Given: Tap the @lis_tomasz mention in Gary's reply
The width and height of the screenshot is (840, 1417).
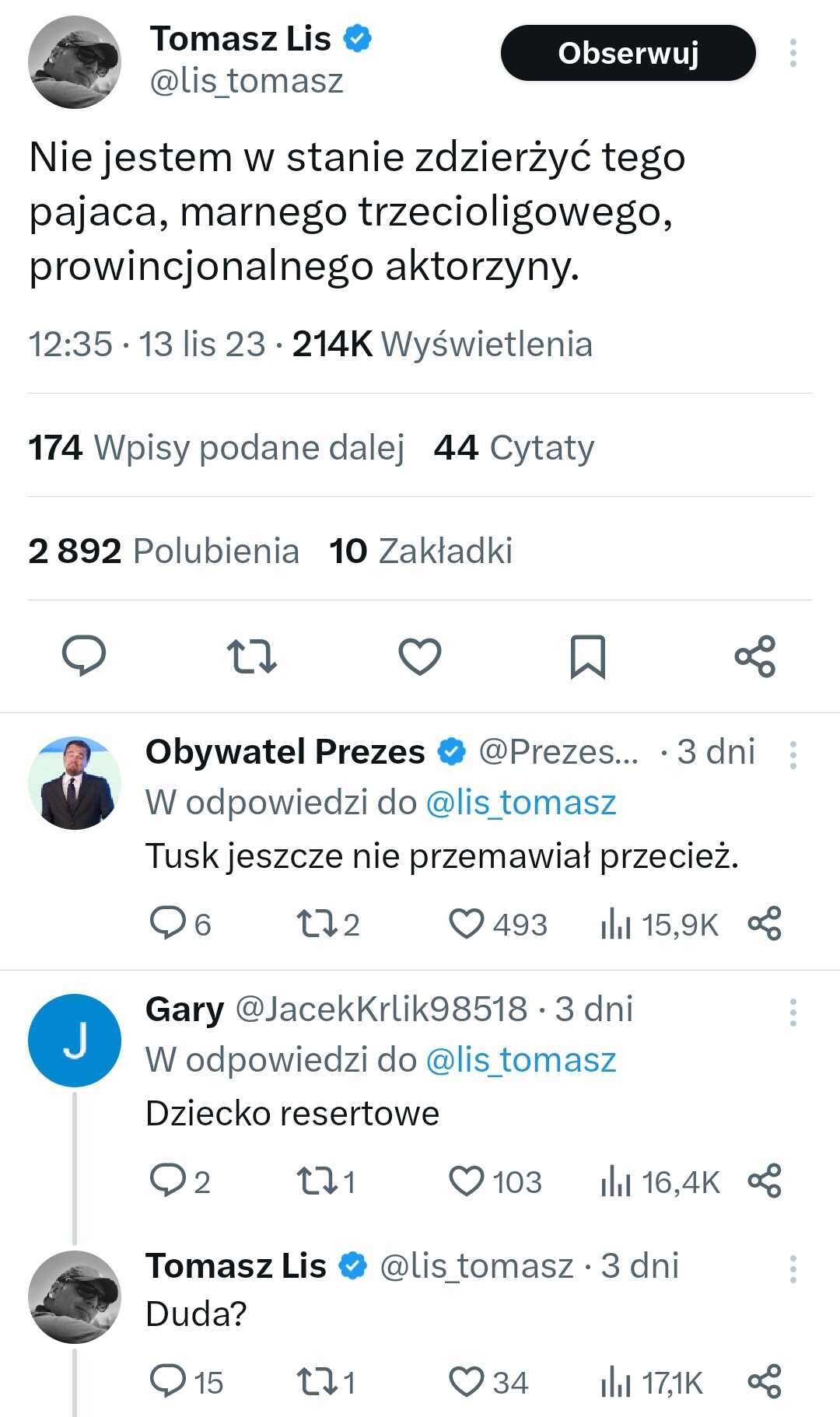Looking at the screenshot, I should tap(521, 1059).
